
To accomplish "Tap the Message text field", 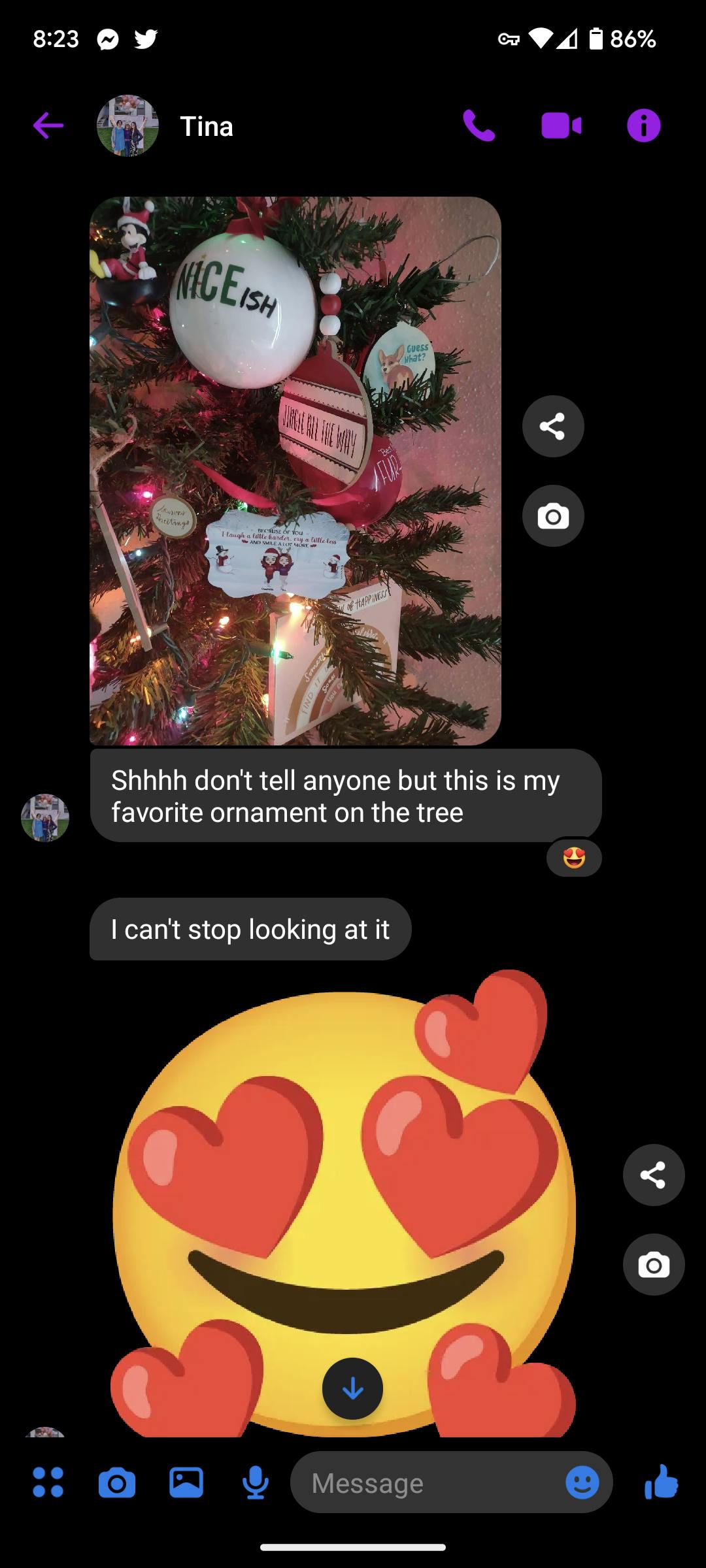I will point(425,1482).
